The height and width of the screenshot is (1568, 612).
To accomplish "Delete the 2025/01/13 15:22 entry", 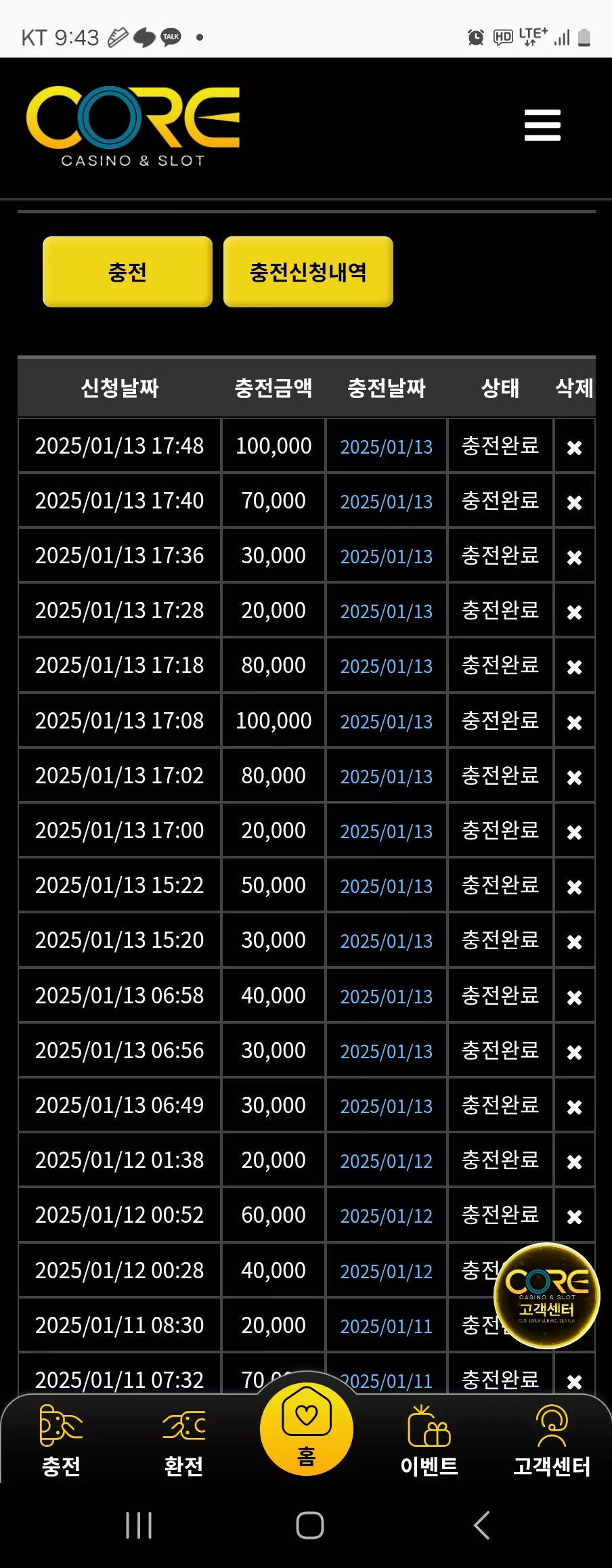I will (574, 886).
